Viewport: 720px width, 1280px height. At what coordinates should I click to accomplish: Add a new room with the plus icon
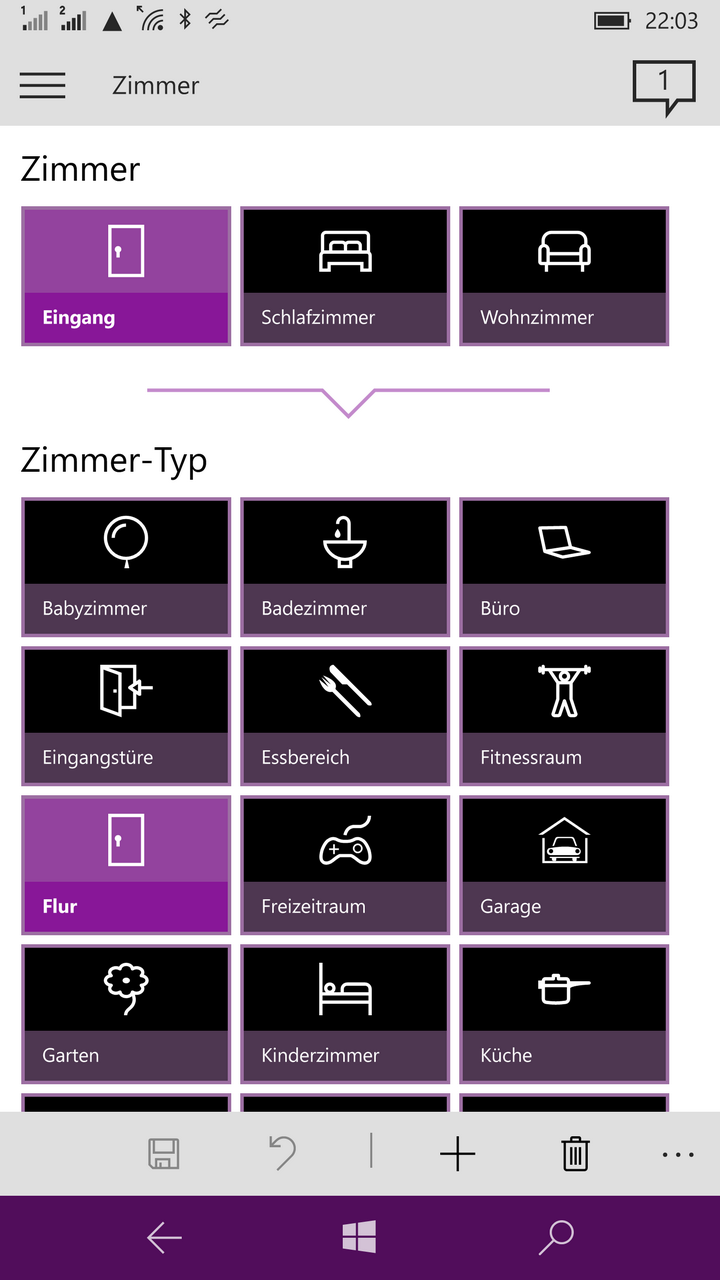tap(458, 1154)
